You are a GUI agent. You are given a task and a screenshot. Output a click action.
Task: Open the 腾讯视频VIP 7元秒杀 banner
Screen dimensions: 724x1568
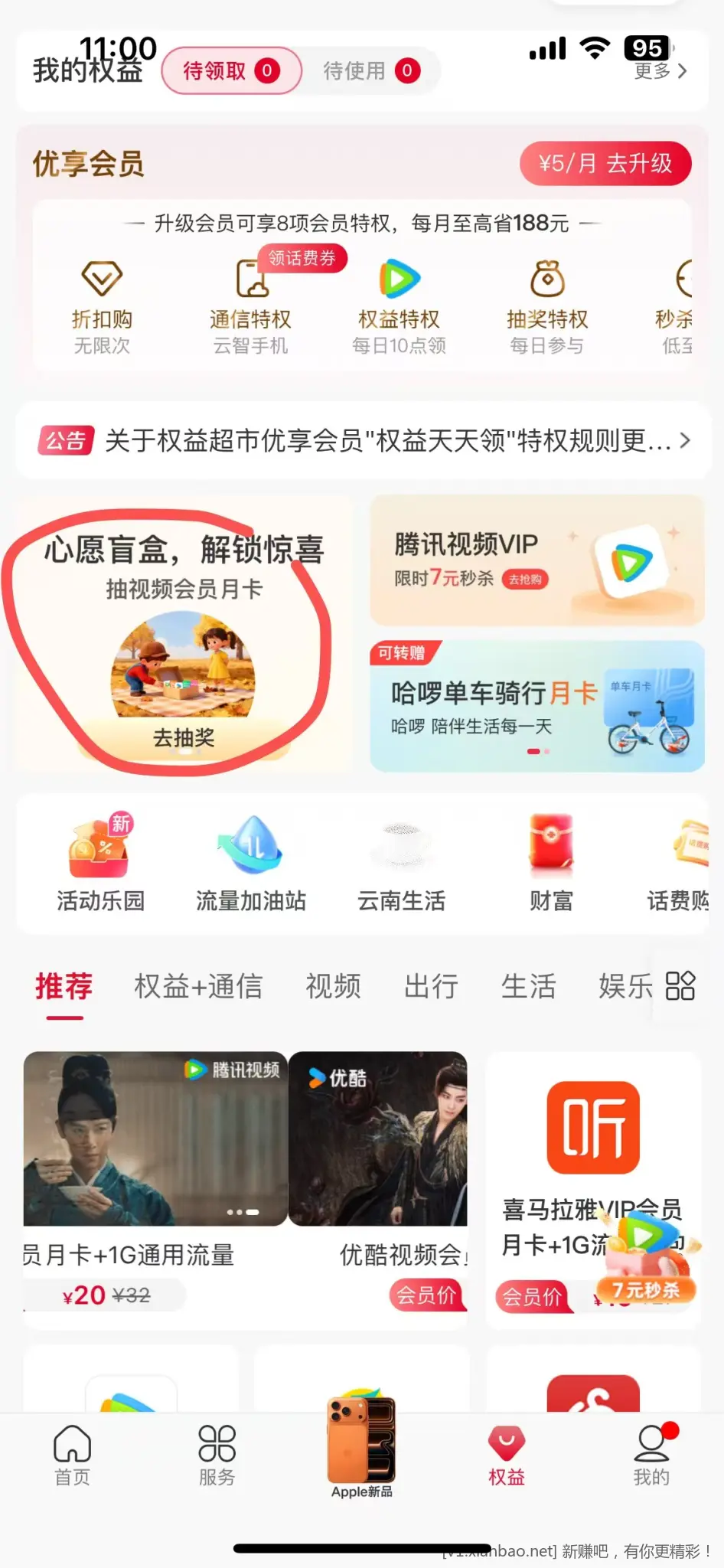point(536,560)
